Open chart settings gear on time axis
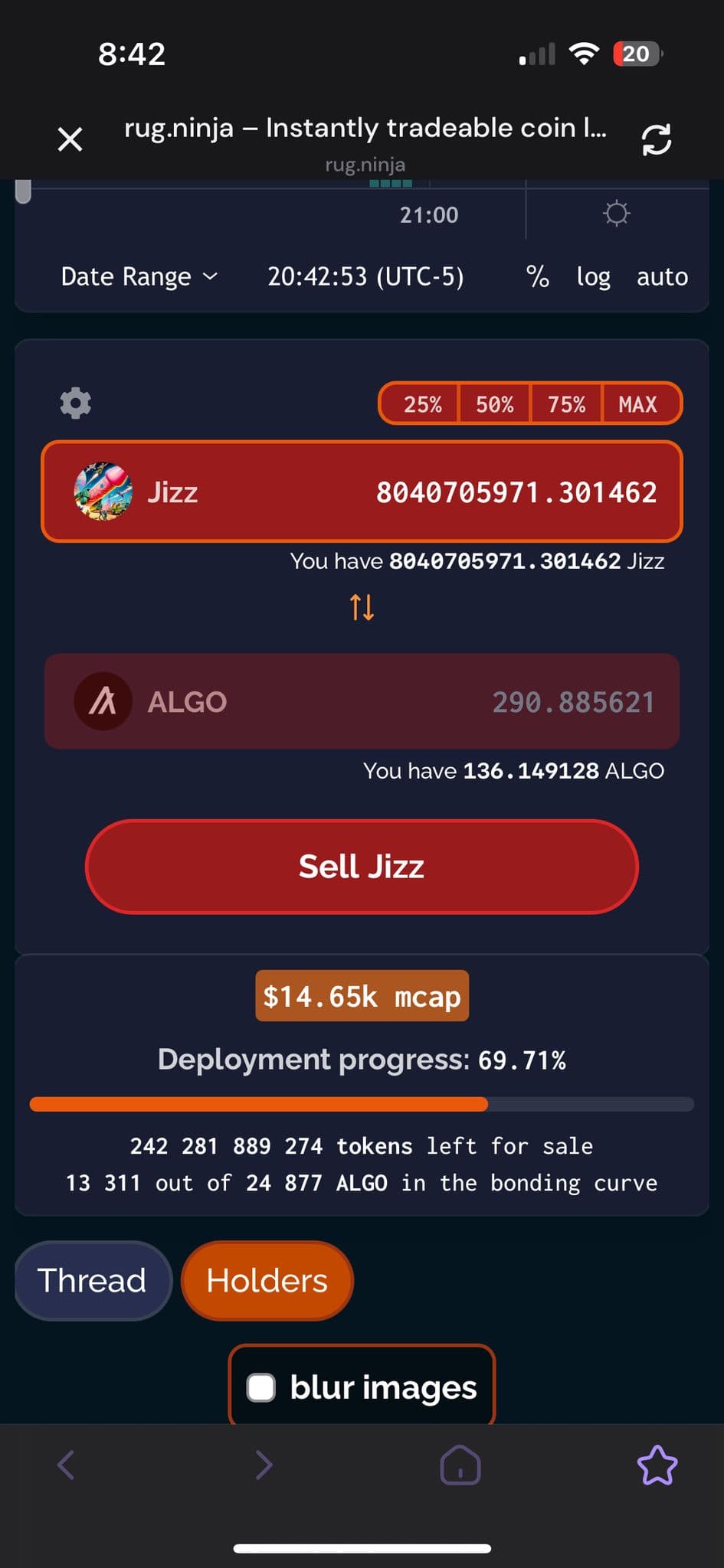Image resolution: width=724 pixels, height=1568 pixels. click(x=616, y=213)
